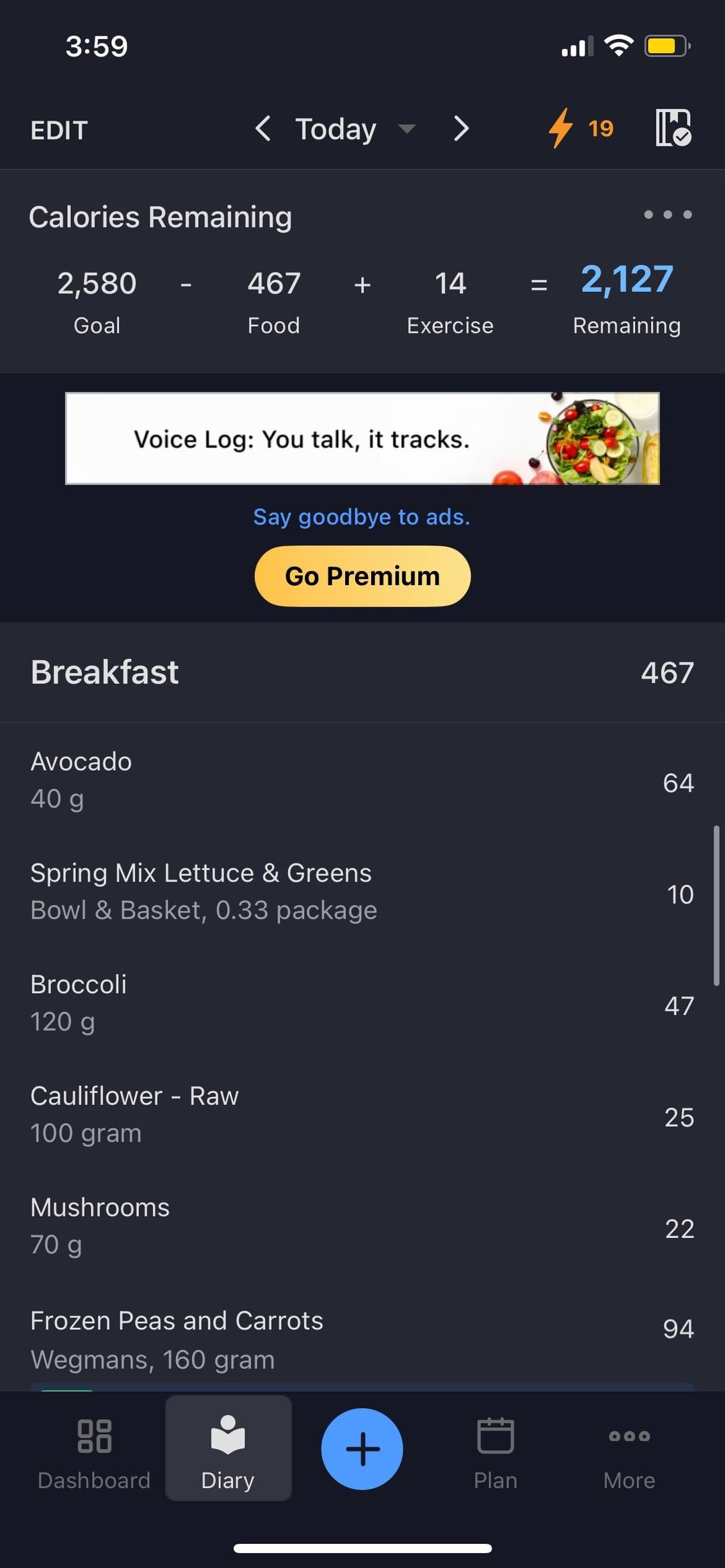Viewport: 725px width, 1568px height.
Task: Switch to the Dashboard tab
Action: (x=94, y=1449)
